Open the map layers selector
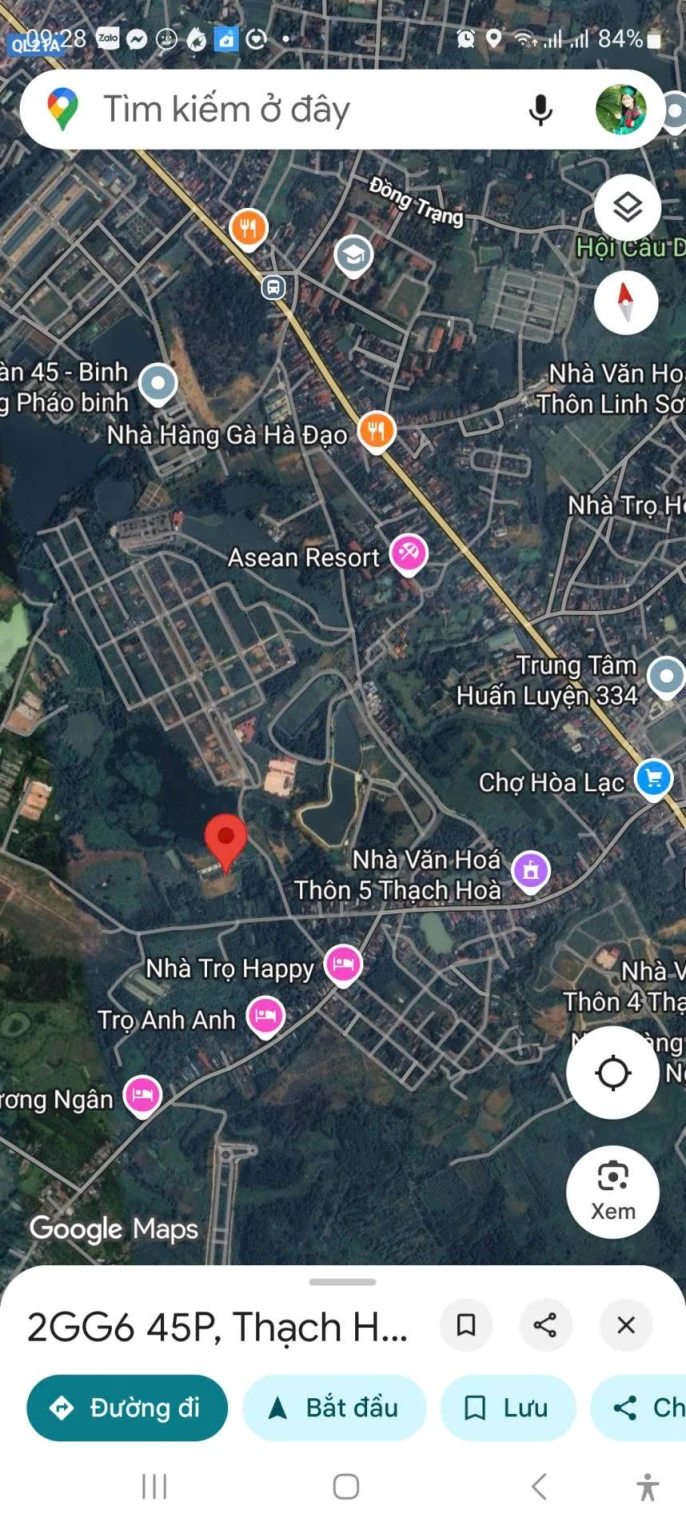The width and height of the screenshot is (686, 1526). tap(626, 208)
